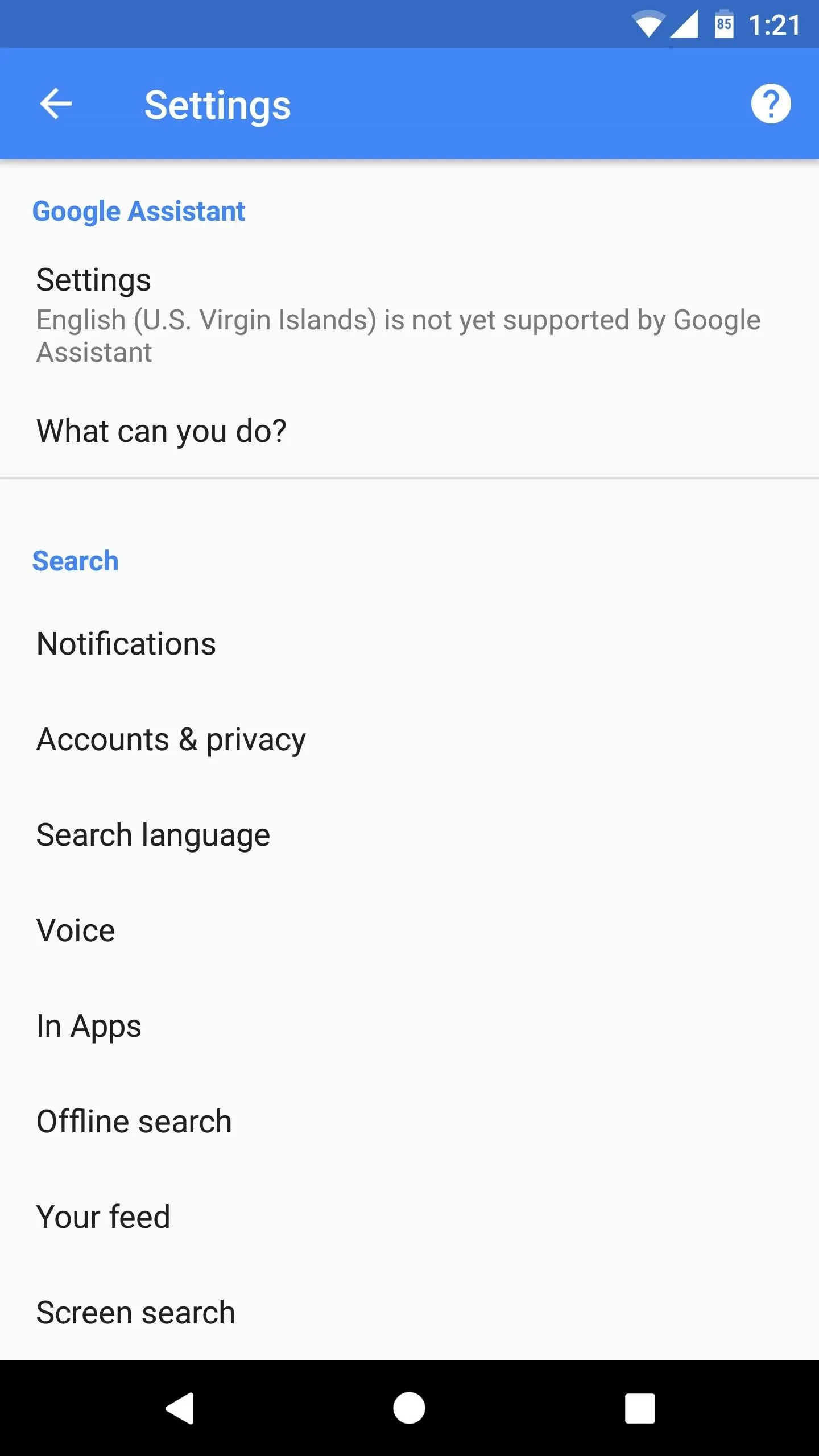Viewport: 819px width, 1456px height.
Task: Select Search language
Action: point(409,835)
